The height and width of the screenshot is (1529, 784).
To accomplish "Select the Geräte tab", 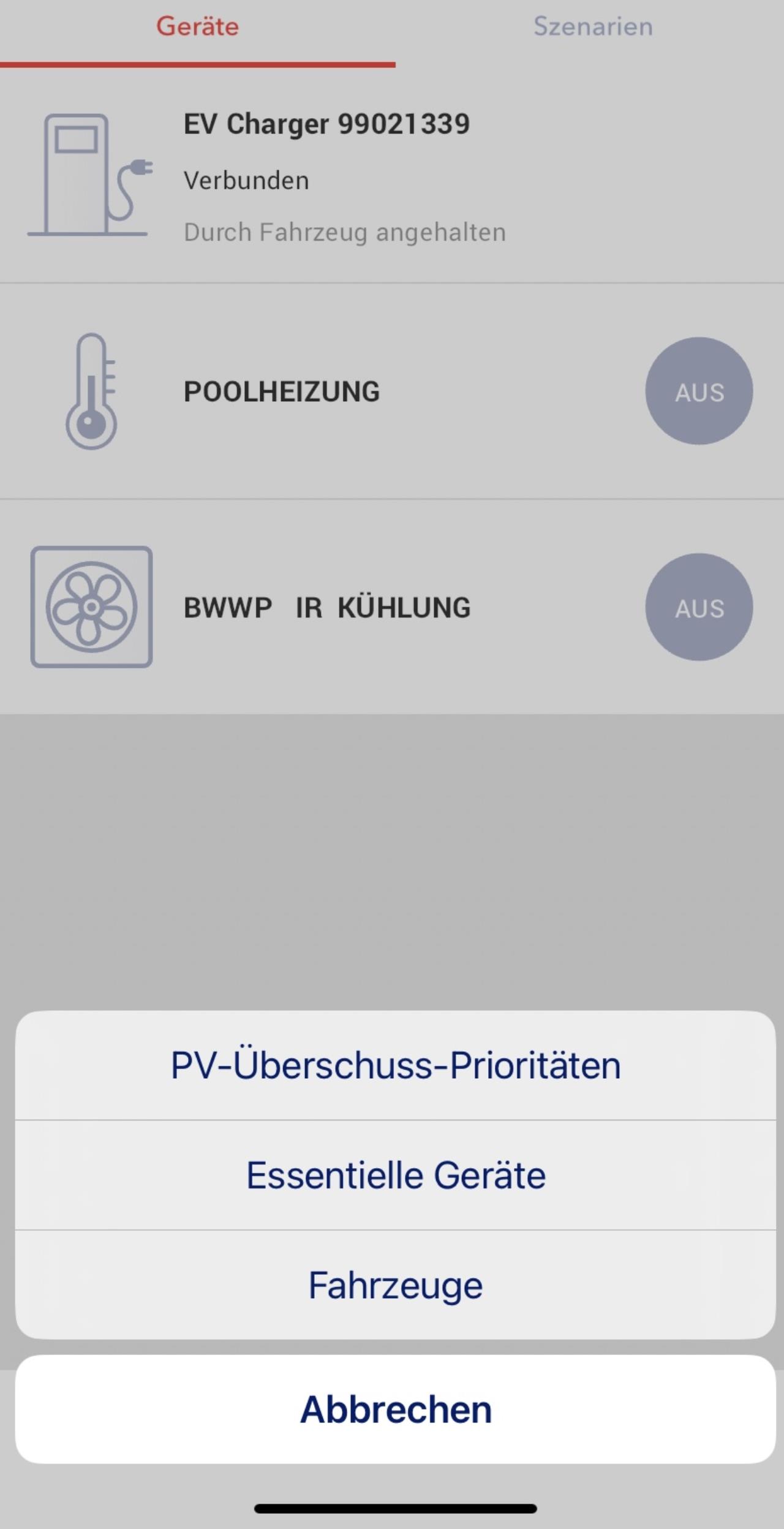I will coord(197,27).
